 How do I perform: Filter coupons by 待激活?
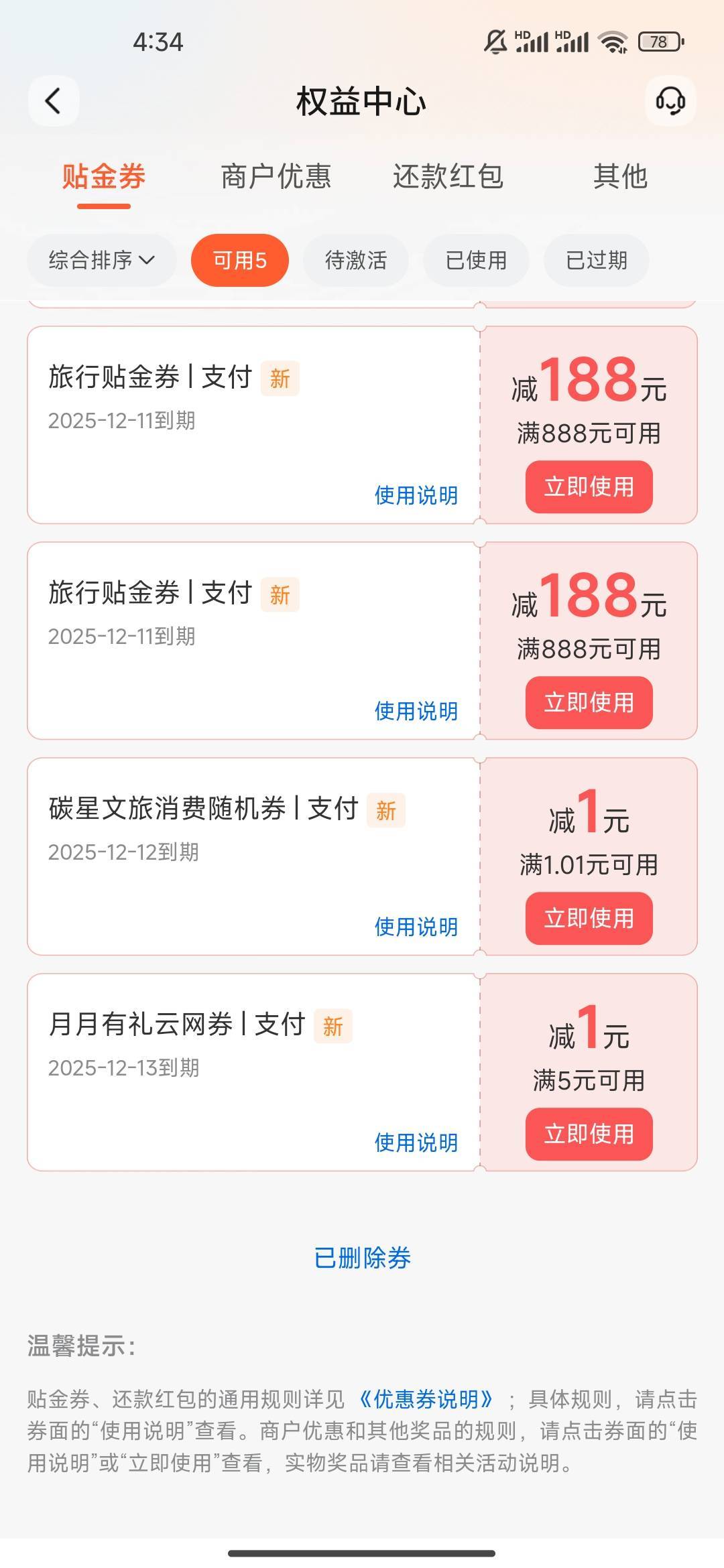click(355, 260)
